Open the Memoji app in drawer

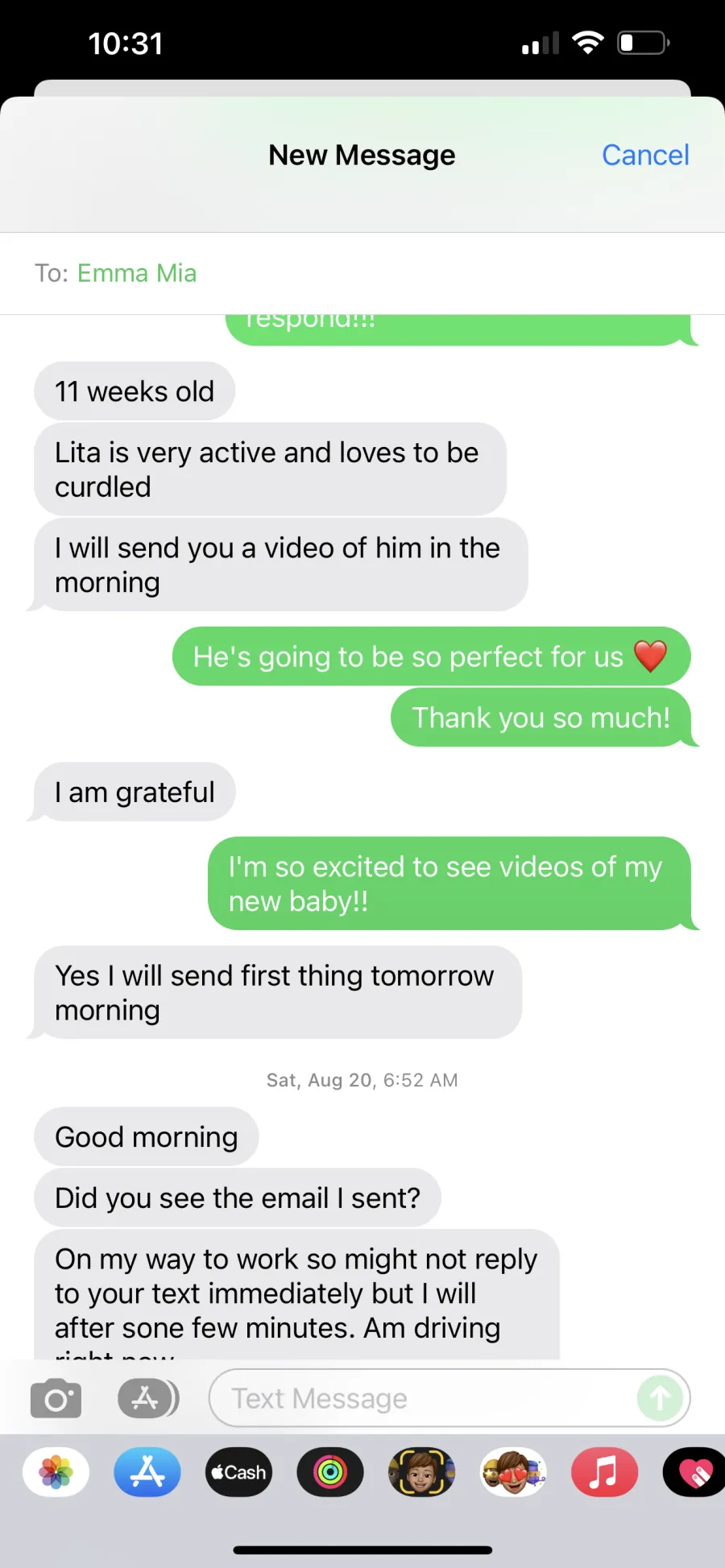point(421,1472)
